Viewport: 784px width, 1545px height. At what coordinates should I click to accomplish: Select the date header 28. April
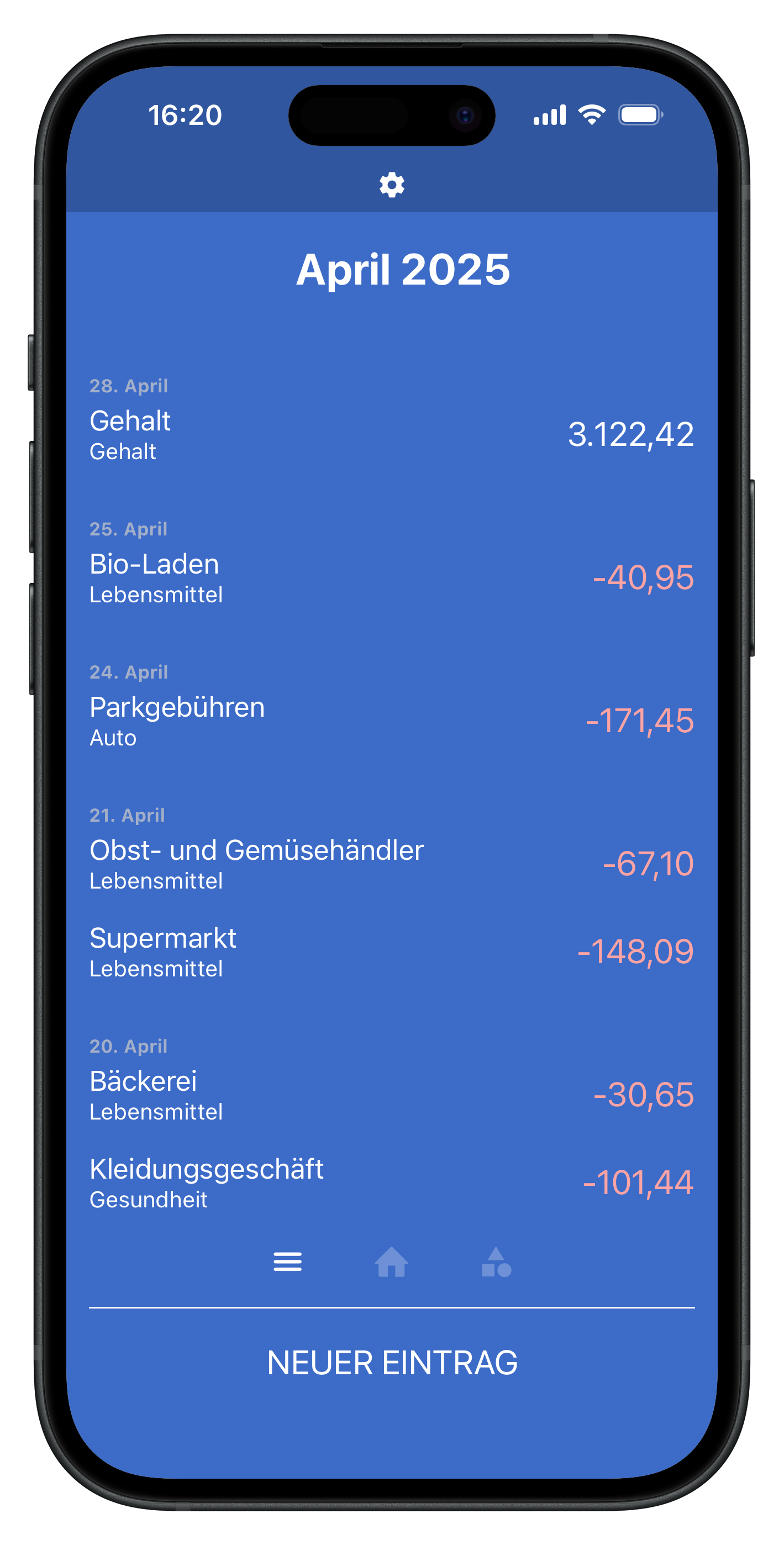[129, 386]
